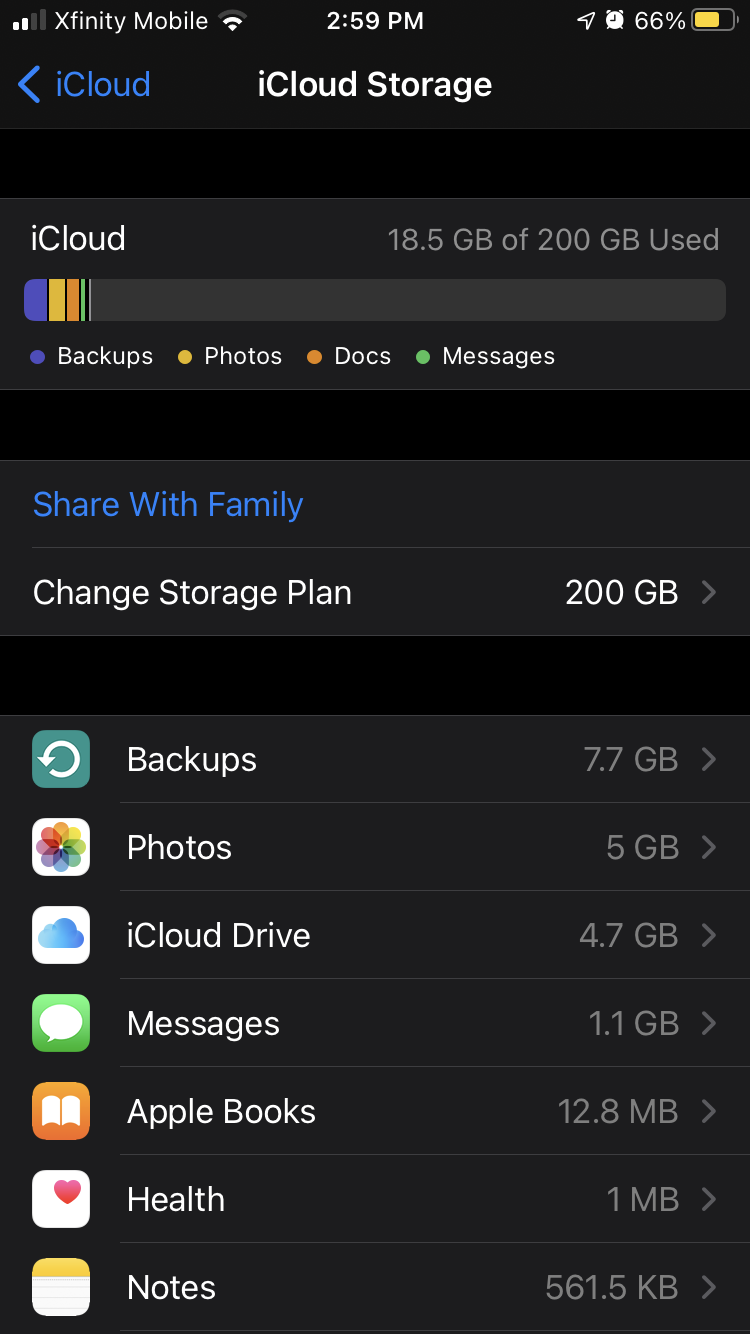Image resolution: width=750 pixels, height=1334 pixels.
Task: Tap the Apple Books icon
Action: pyautogui.click(x=60, y=1111)
